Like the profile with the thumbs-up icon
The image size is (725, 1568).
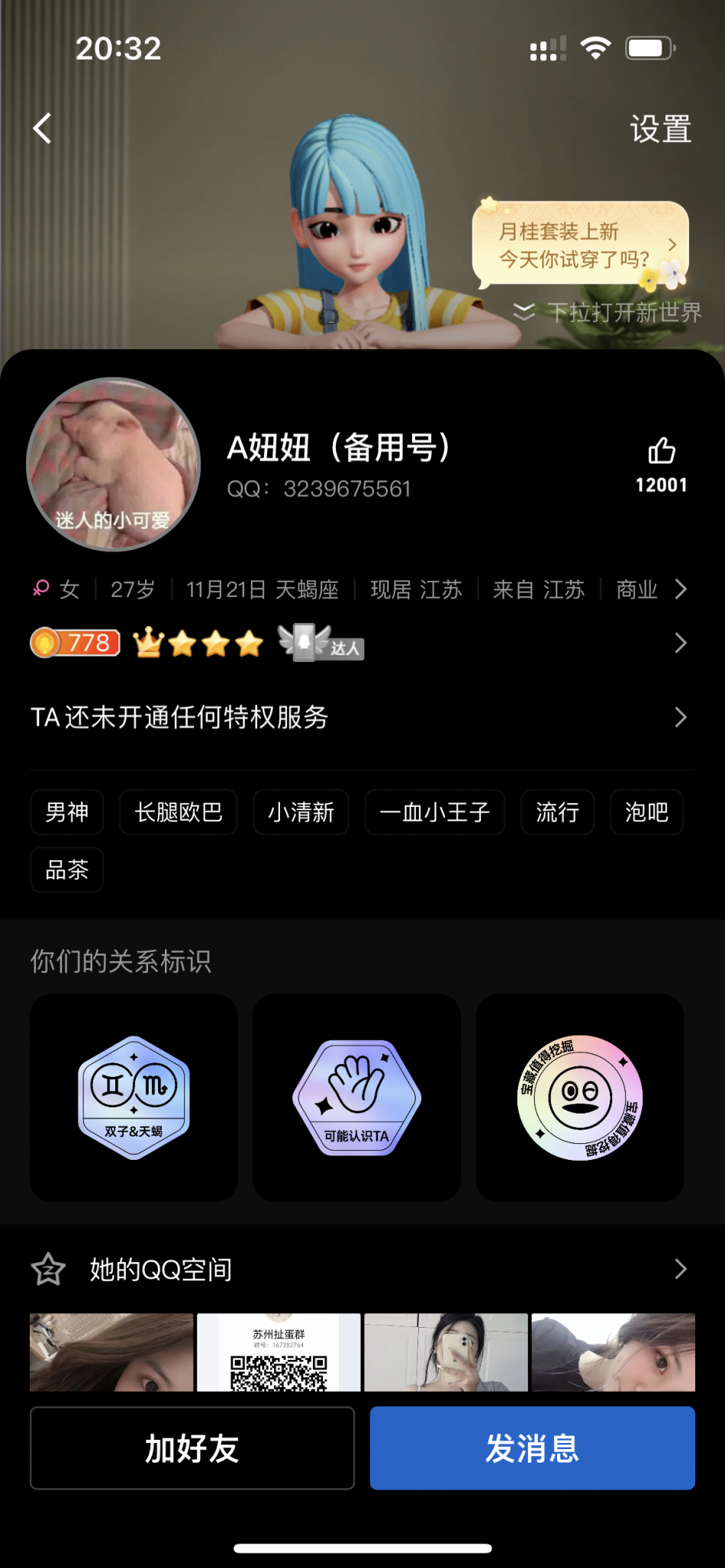coord(661,452)
